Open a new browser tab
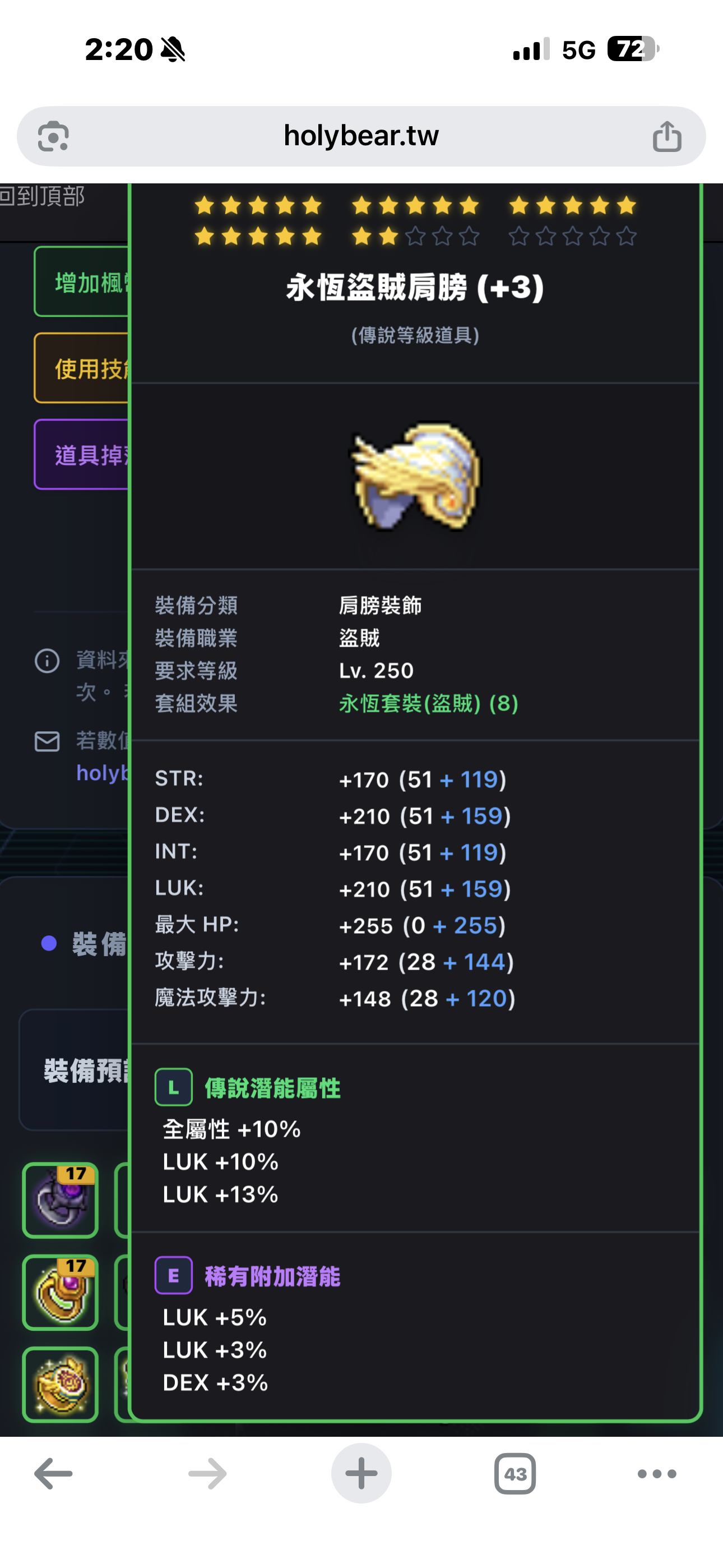Viewport: 723px width, 1568px height. (x=361, y=1474)
